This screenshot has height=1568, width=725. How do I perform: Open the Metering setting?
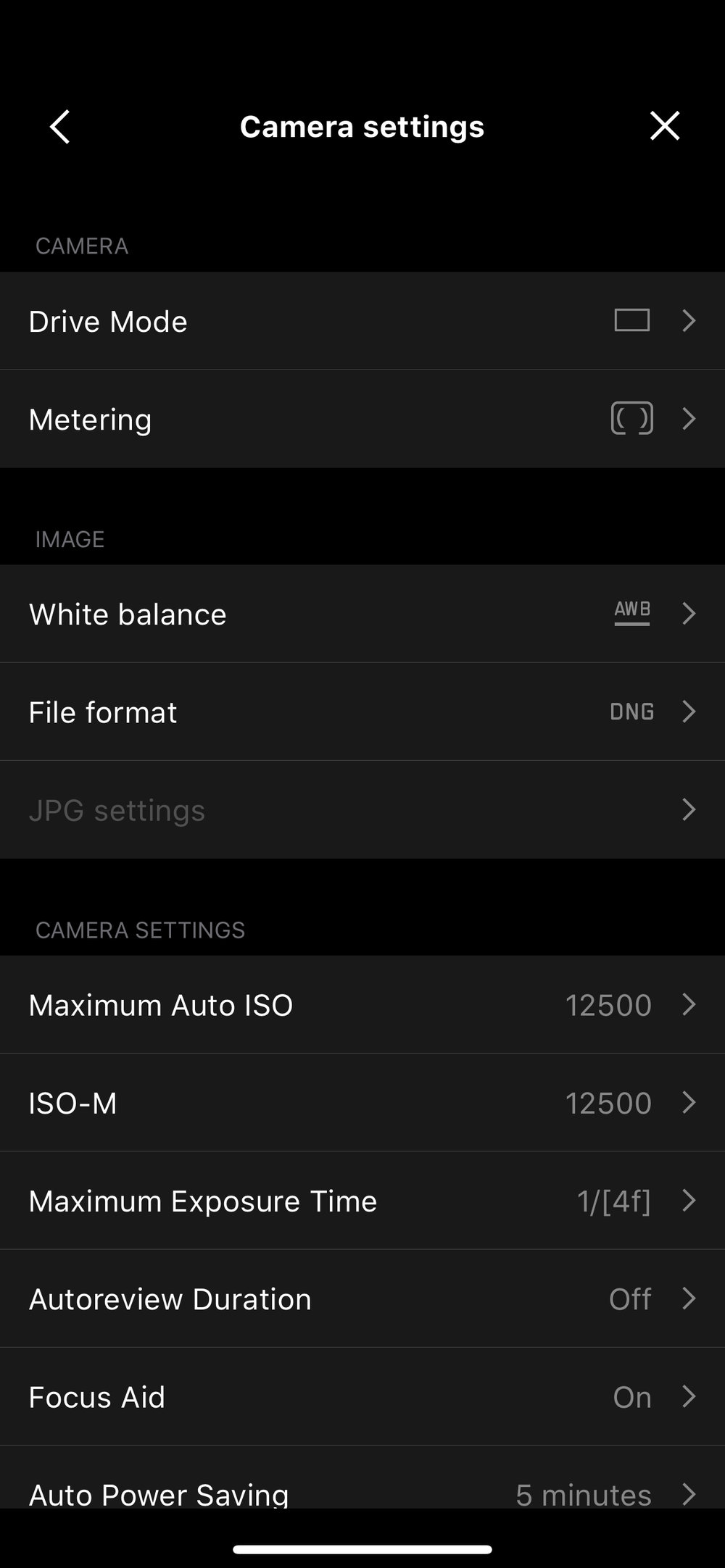[x=362, y=419]
